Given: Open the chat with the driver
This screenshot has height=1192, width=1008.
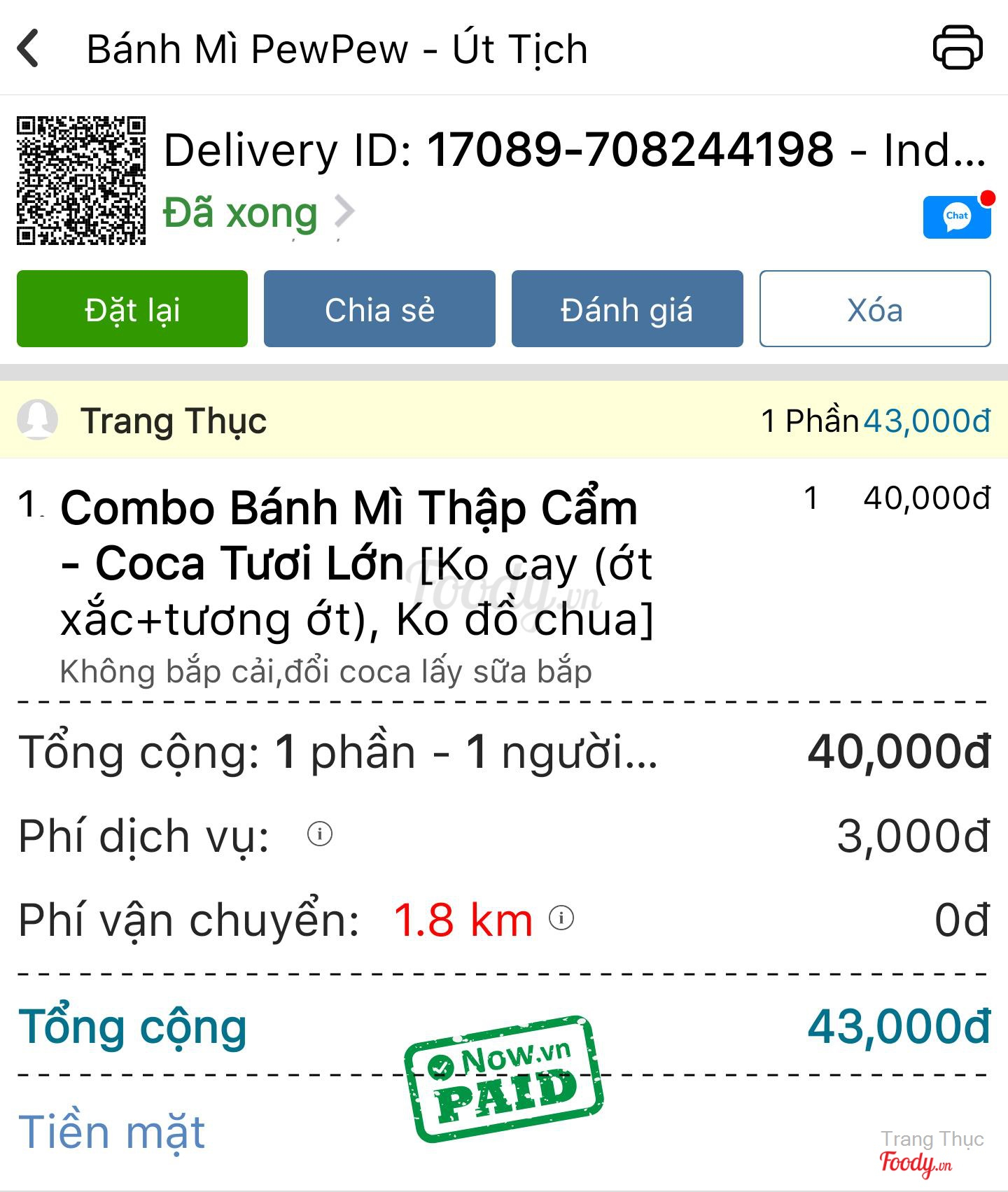Looking at the screenshot, I should pos(957,217).
